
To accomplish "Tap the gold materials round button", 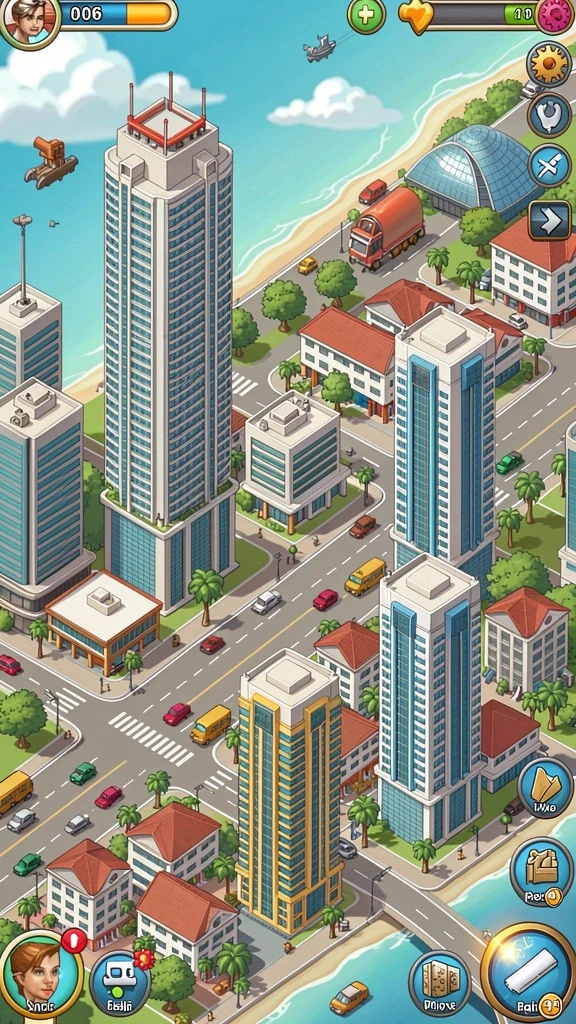I will tap(545, 788).
